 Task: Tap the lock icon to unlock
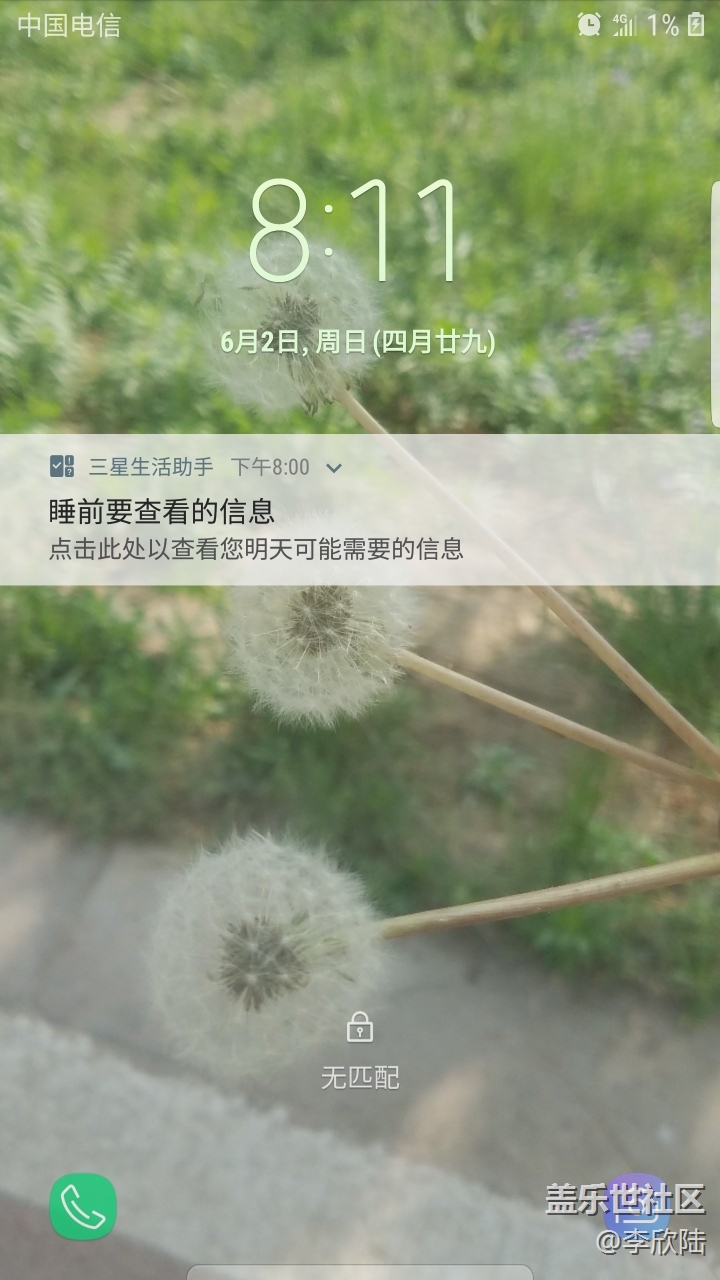pyautogui.click(x=359, y=1027)
